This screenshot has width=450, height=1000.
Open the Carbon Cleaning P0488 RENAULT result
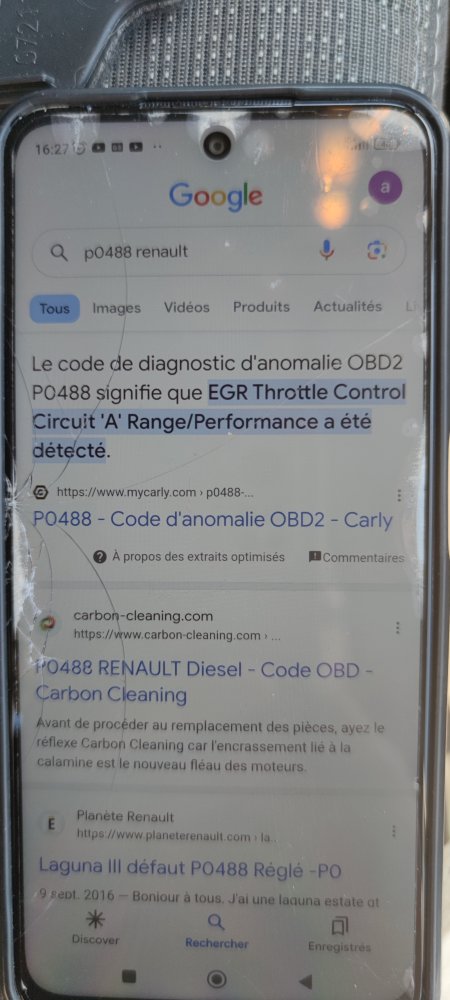[204, 681]
